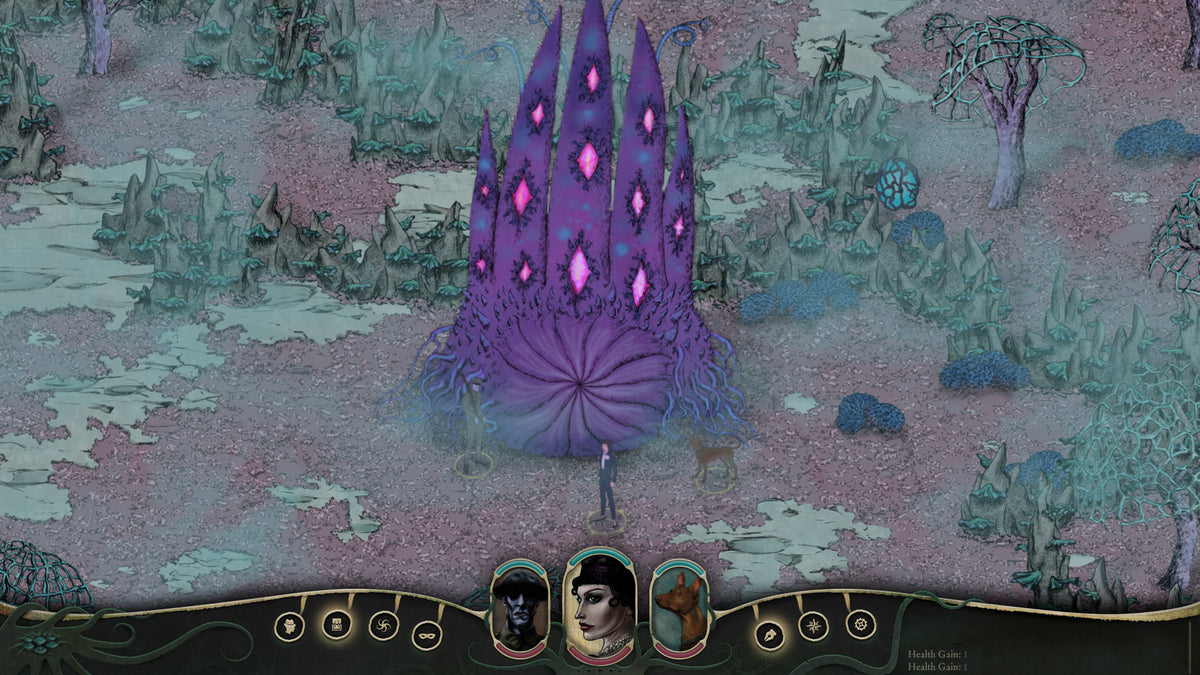Select the soldier companion portrait
The width and height of the screenshot is (1200, 675).
pyautogui.click(x=520, y=607)
